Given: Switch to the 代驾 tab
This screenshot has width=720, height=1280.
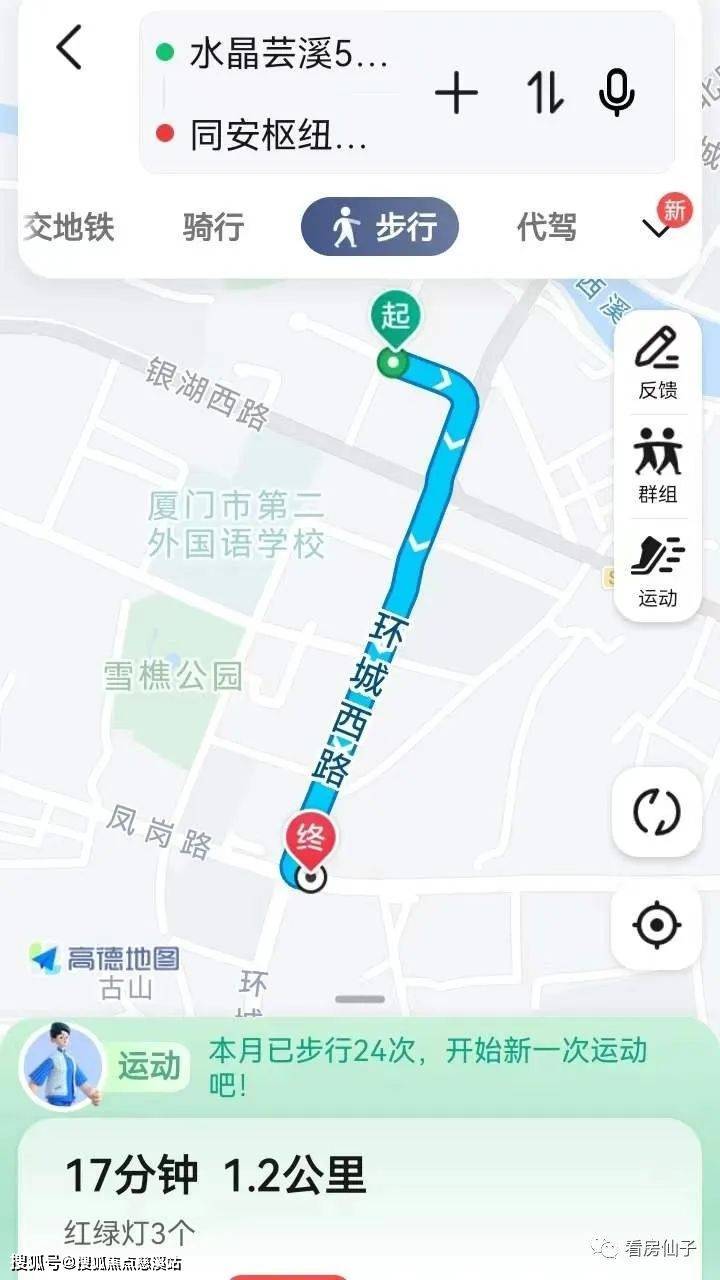Looking at the screenshot, I should pyautogui.click(x=546, y=227).
